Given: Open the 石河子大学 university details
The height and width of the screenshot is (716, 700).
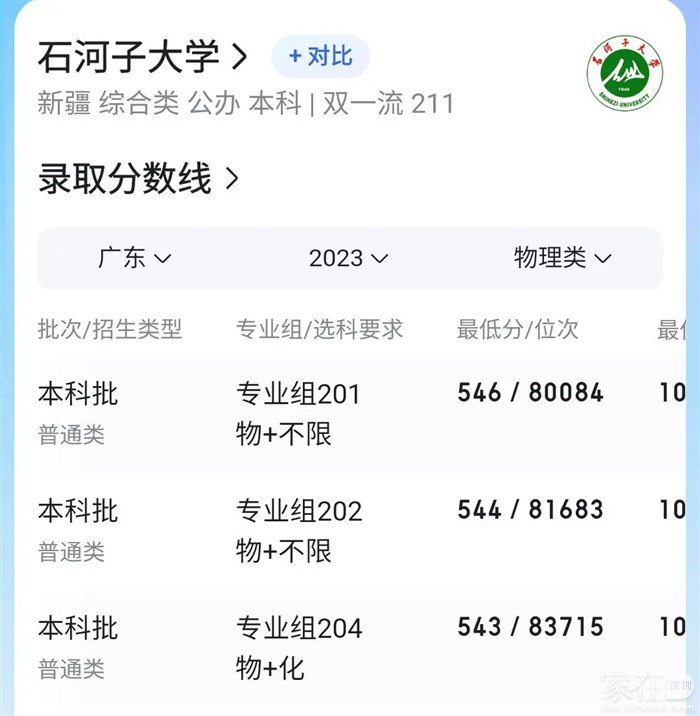Looking at the screenshot, I should (141, 58).
